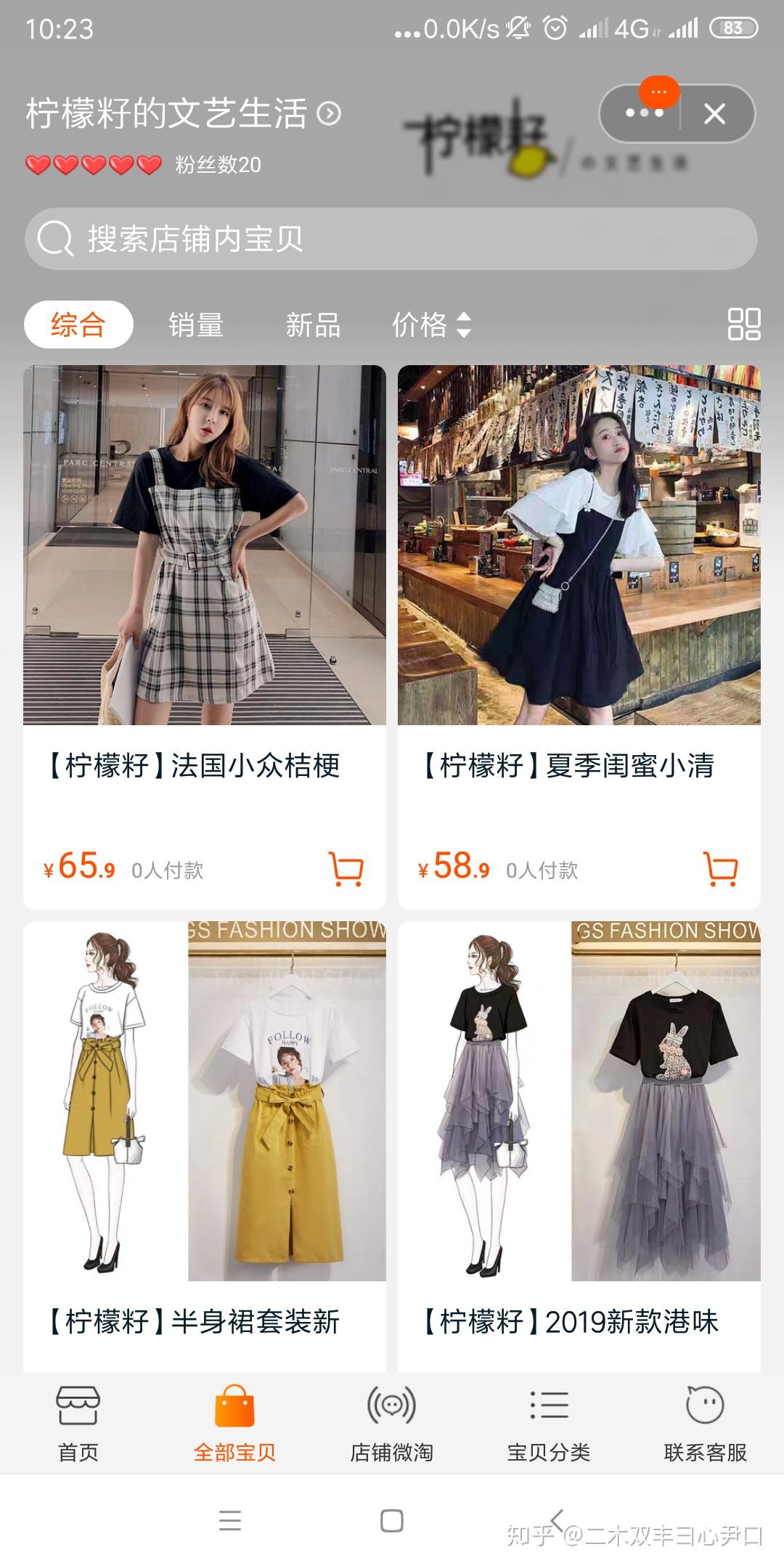Open the 法国小众桔梗 plaid dress item
This screenshot has height=1568, width=784.
(x=205, y=545)
